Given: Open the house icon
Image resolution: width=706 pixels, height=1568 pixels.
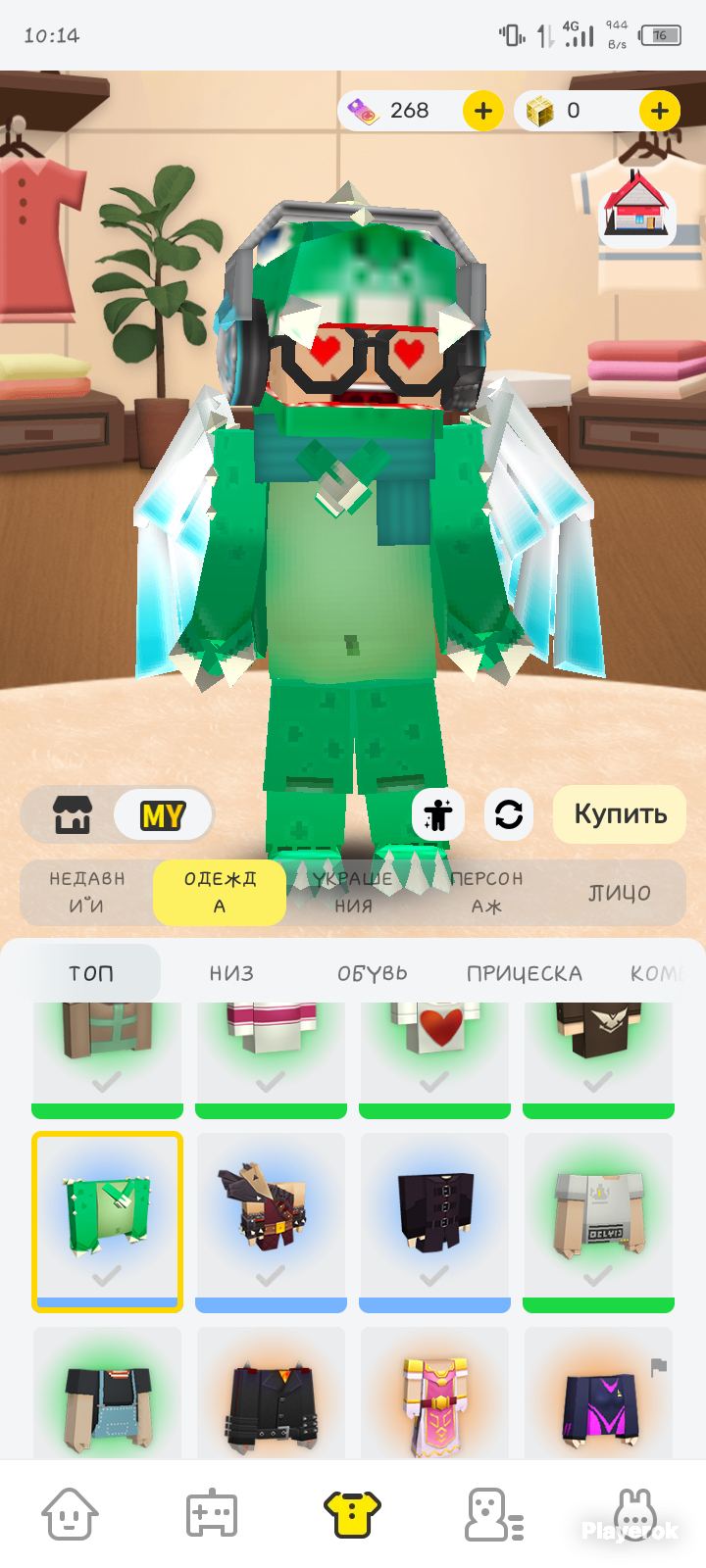Looking at the screenshot, I should 637,208.
